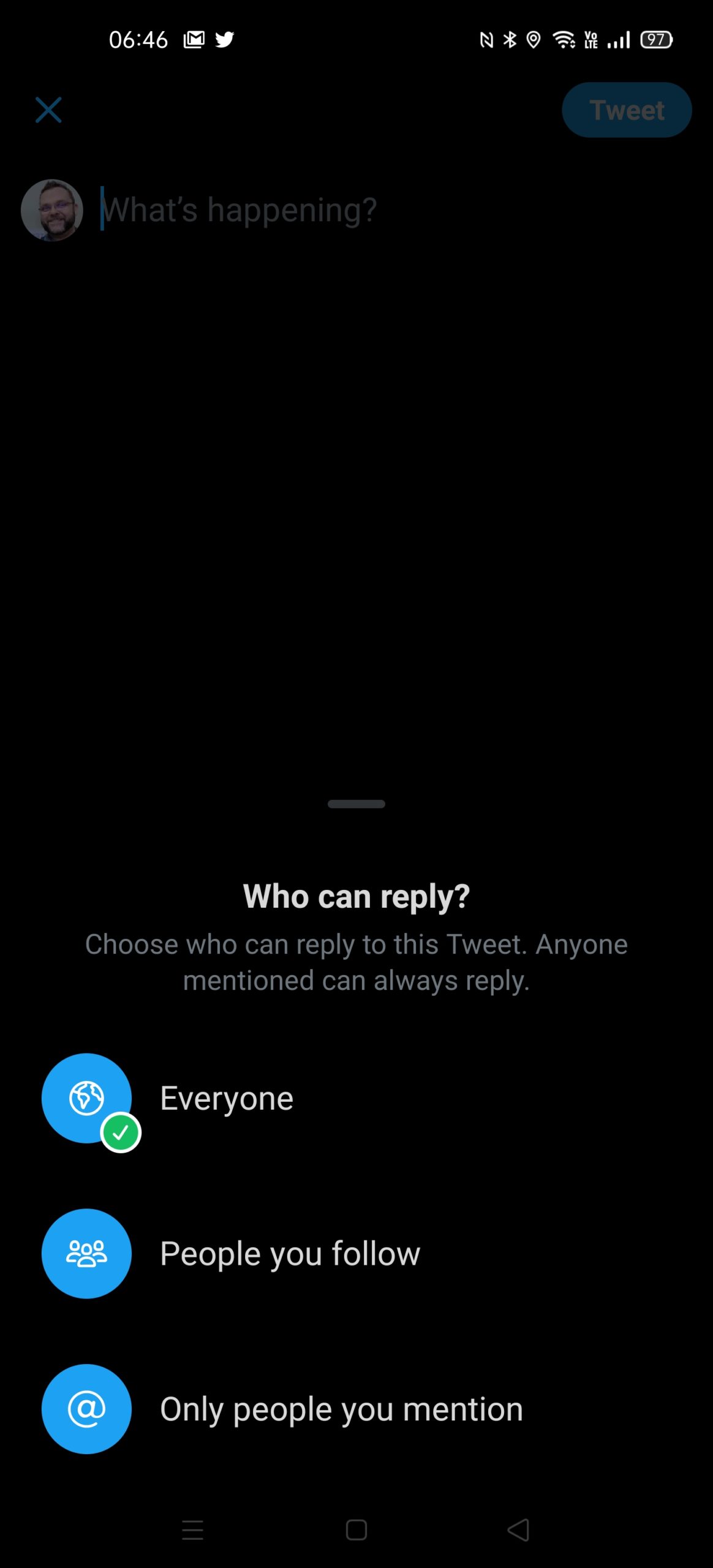
Task: Tap the Tweet button
Action: coord(627,110)
